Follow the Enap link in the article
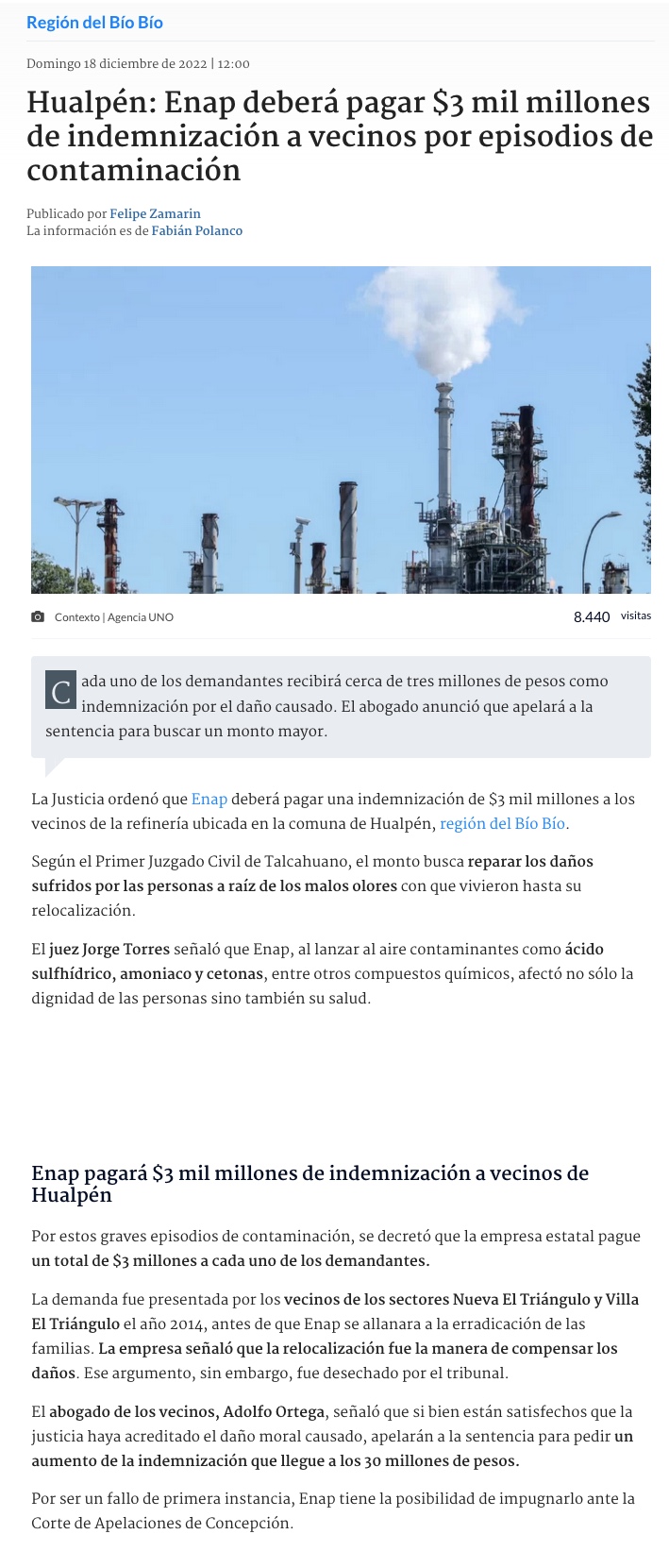Screen dimensions: 669x1568 click(209, 800)
